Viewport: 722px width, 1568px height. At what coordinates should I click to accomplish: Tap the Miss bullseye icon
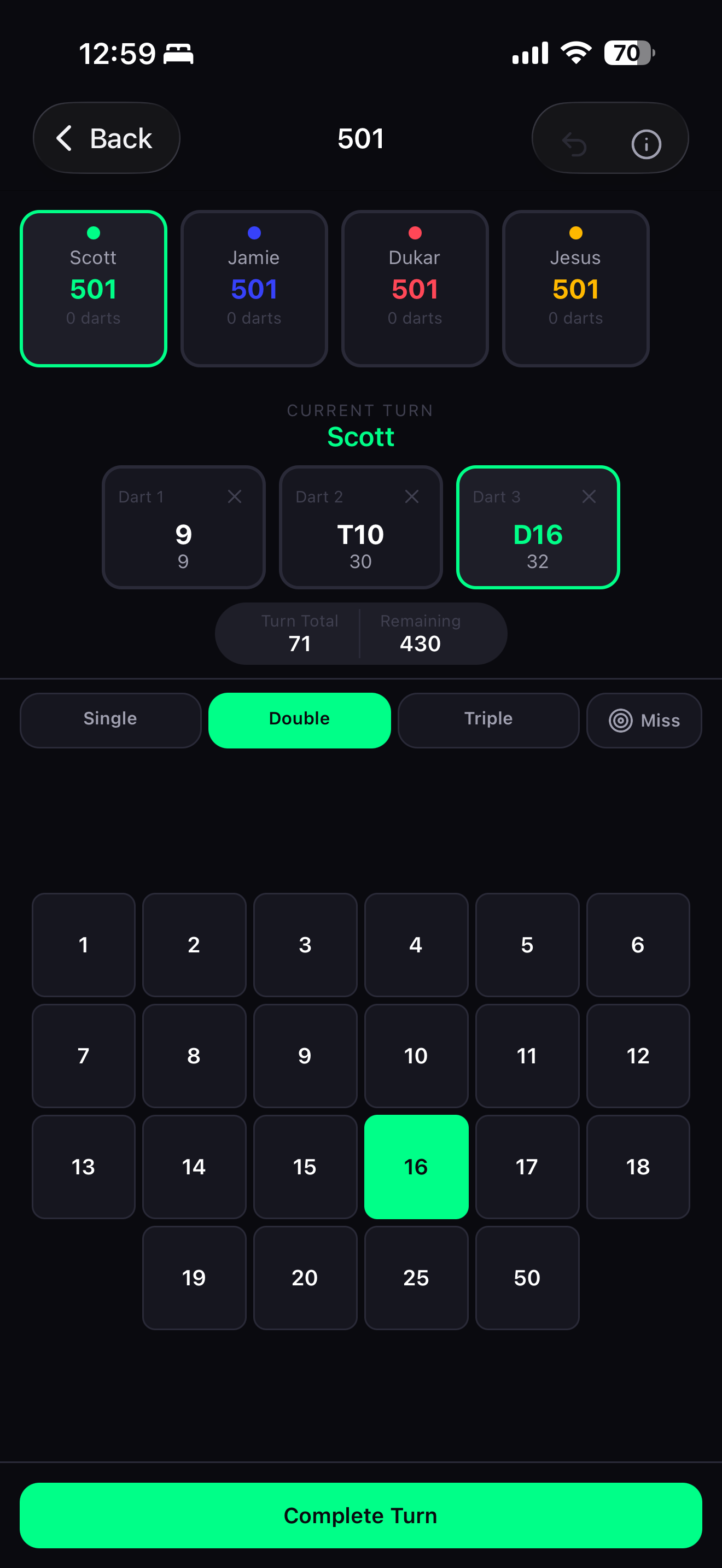(x=621, y=720)
